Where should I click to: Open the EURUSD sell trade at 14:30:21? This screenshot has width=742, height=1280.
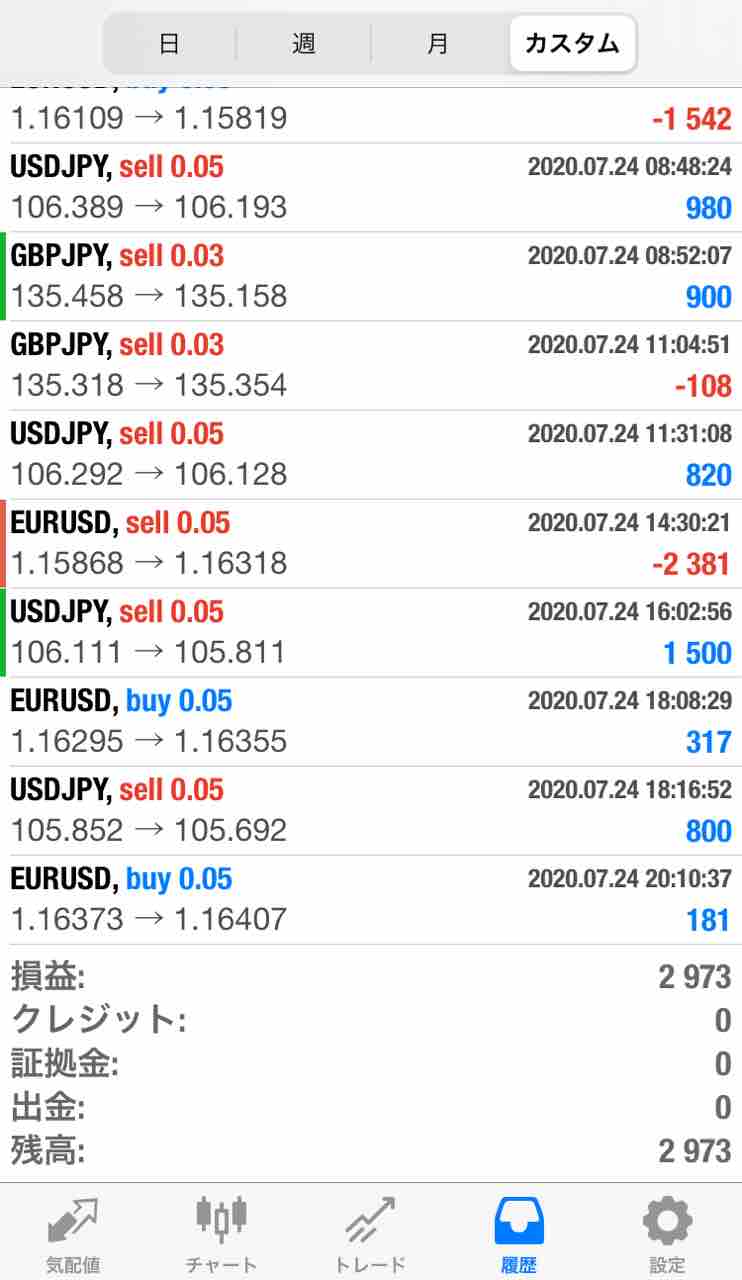pos(371,543)
